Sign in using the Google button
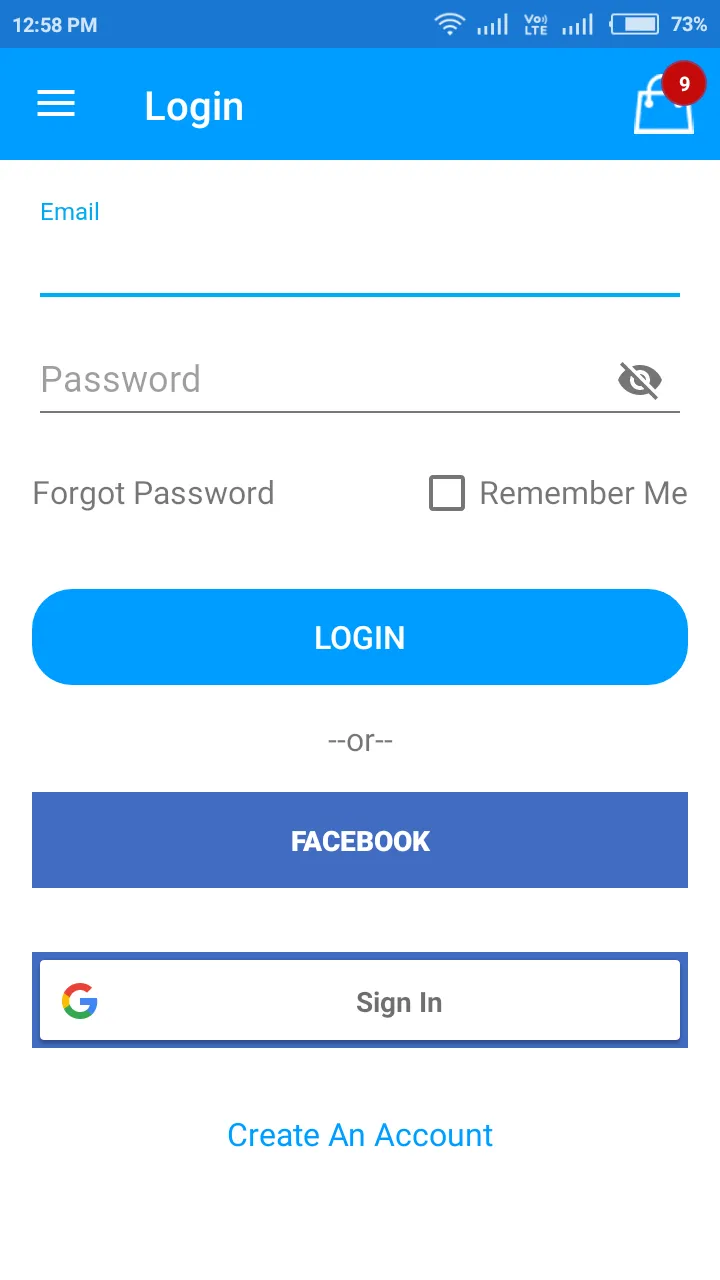The image size is (720, 1280). (360, 1001)
